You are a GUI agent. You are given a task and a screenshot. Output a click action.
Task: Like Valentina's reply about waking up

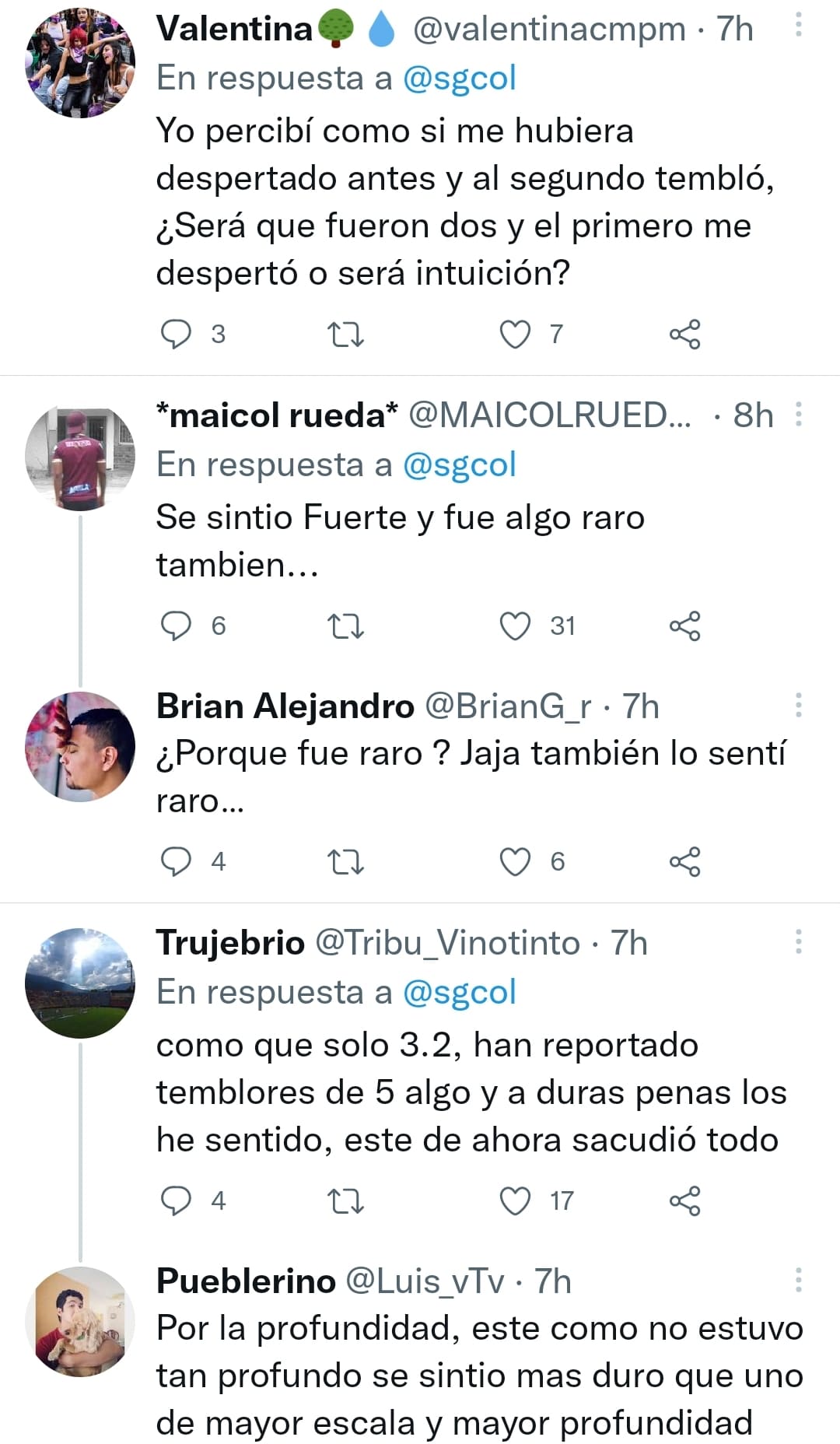pos(515,334)
